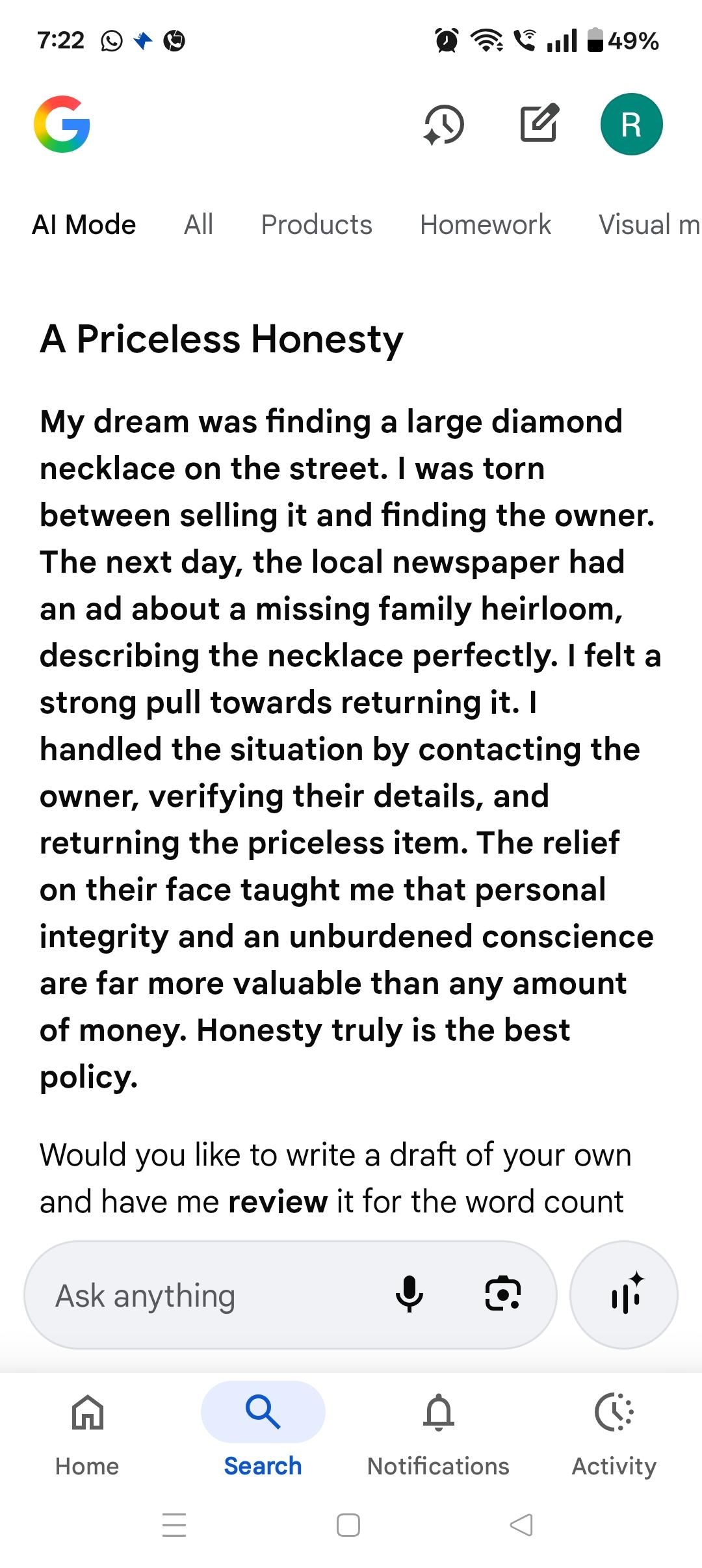Start a new AI Mode chat

[x=539, y=123]
